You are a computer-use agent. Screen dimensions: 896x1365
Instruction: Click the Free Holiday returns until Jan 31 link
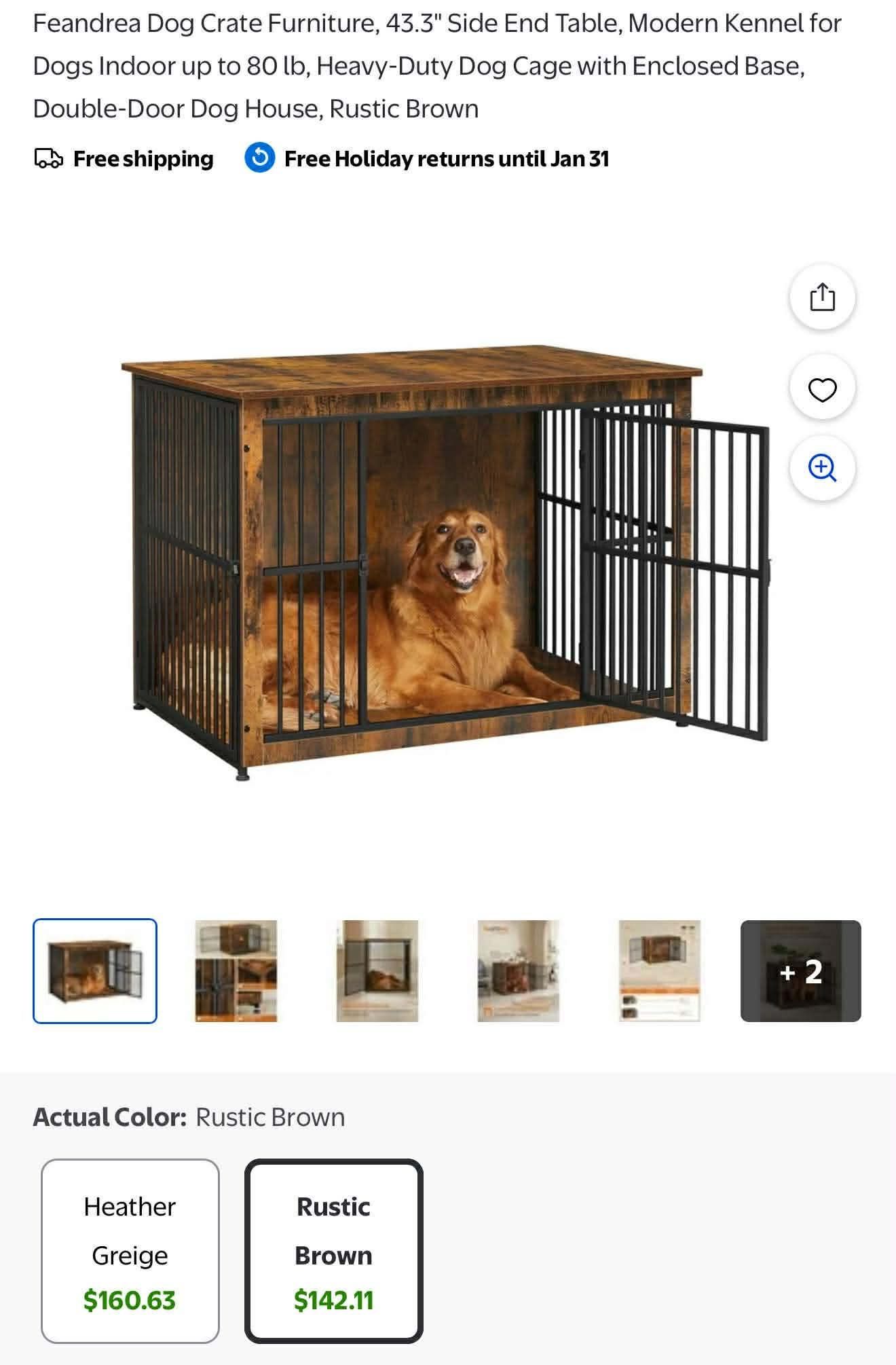point(447,158)
